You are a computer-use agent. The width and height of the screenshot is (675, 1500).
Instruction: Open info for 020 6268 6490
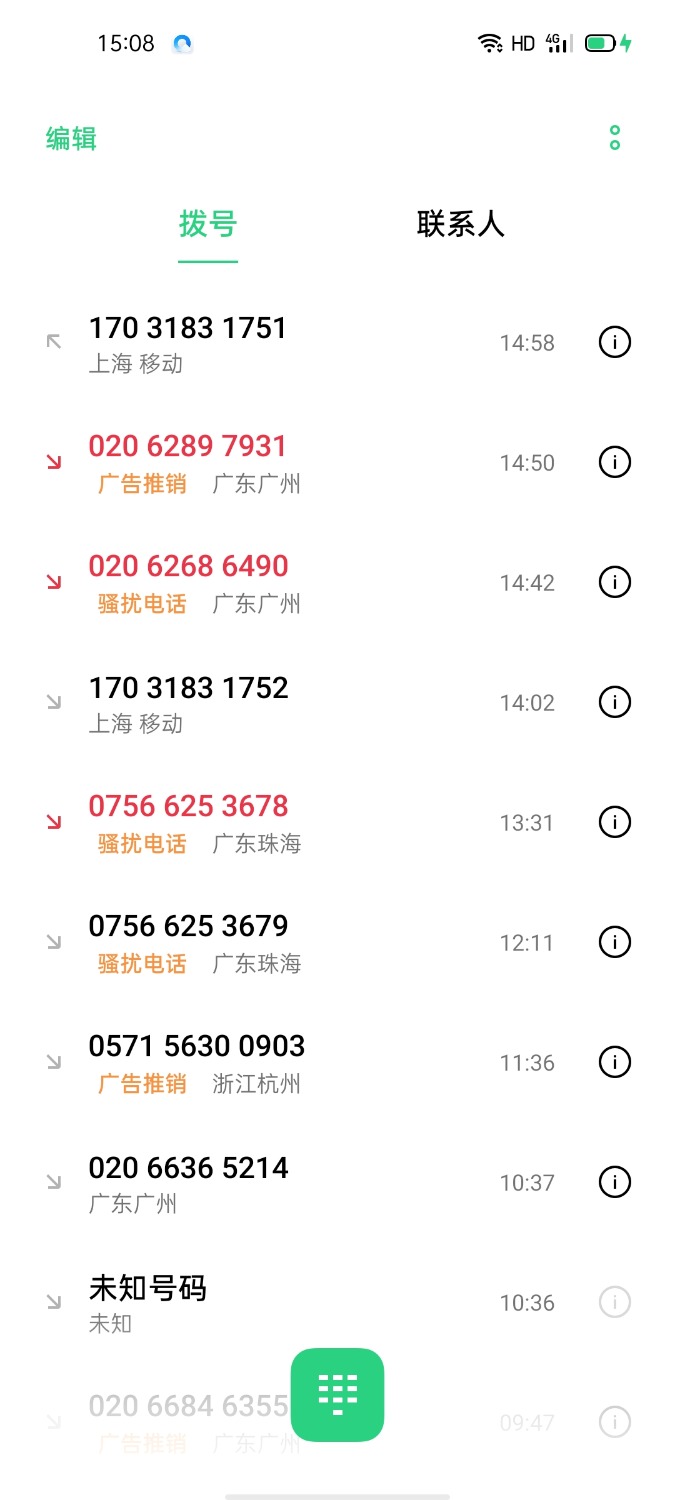click(x=615, y=582)
